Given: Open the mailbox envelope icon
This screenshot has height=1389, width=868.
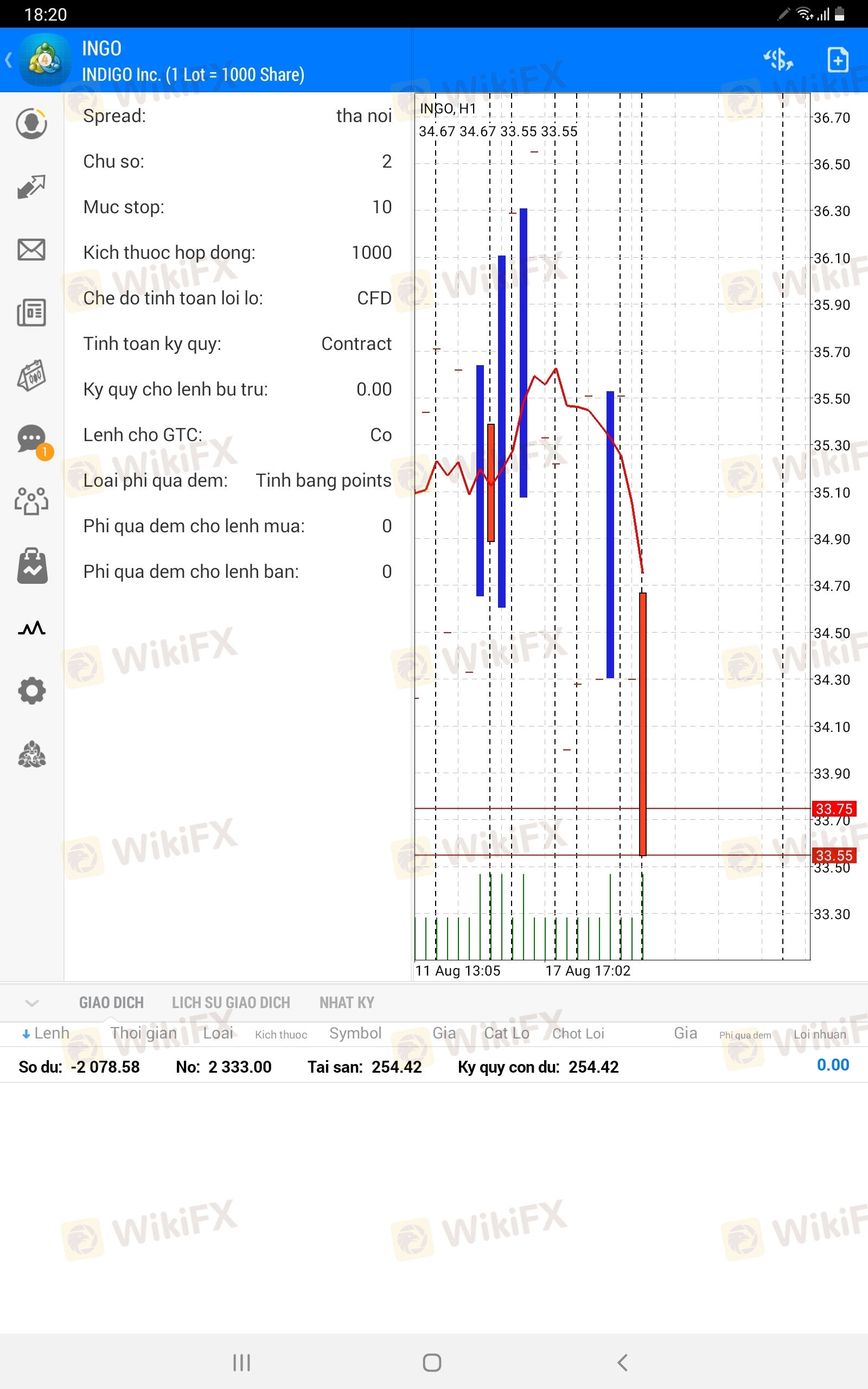Looking at the screenshot, I should point(31,250).
